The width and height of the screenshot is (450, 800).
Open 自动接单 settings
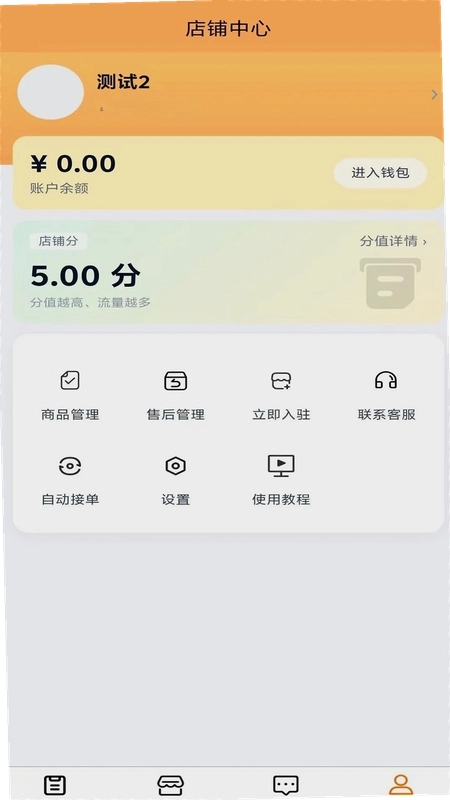70,480
